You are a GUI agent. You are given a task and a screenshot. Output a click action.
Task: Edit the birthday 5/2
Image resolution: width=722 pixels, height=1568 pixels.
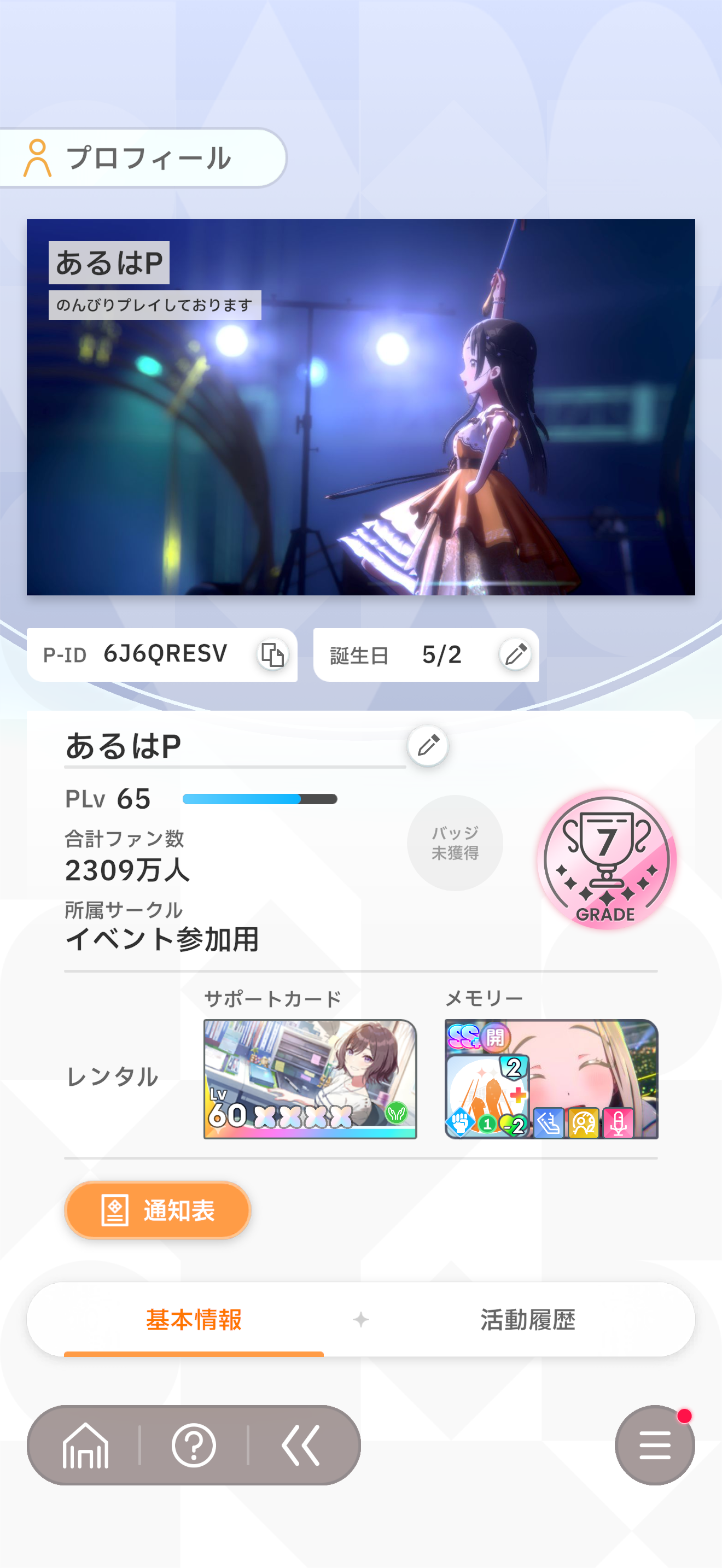click(x=515, y=655)
